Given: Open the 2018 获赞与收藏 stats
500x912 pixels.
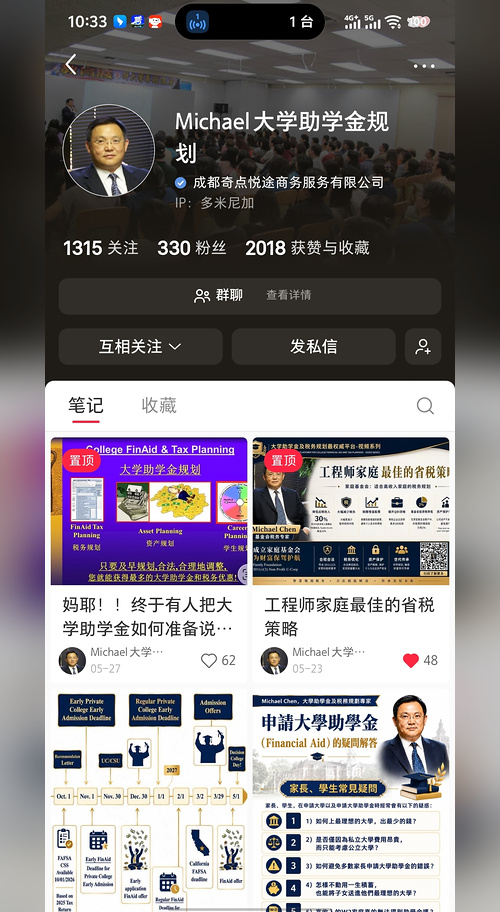Looking at the screenshot, I should (x=307, y=248).
